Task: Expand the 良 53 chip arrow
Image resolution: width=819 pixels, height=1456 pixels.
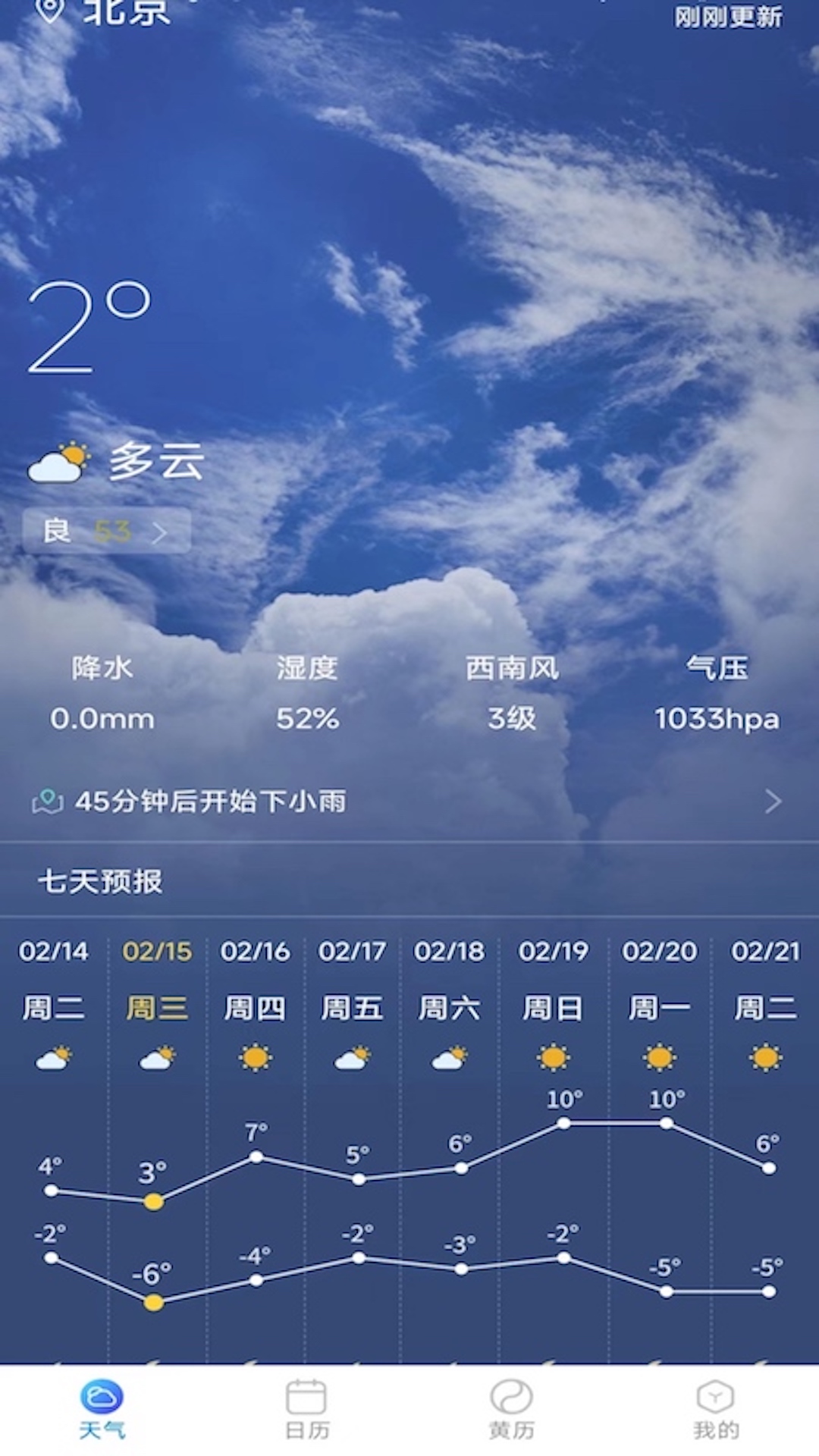Action: coord(159,532)
